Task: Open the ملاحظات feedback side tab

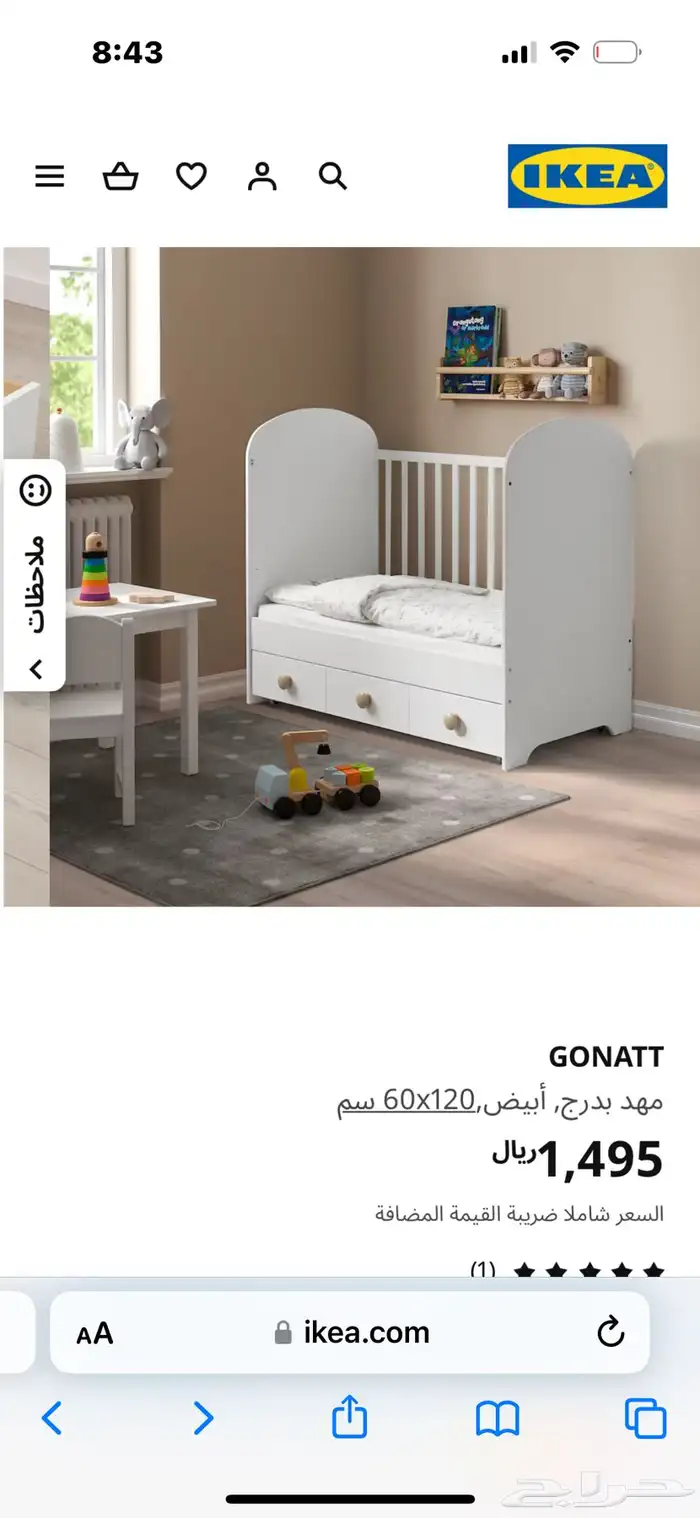Action: [x=35, y=575]
